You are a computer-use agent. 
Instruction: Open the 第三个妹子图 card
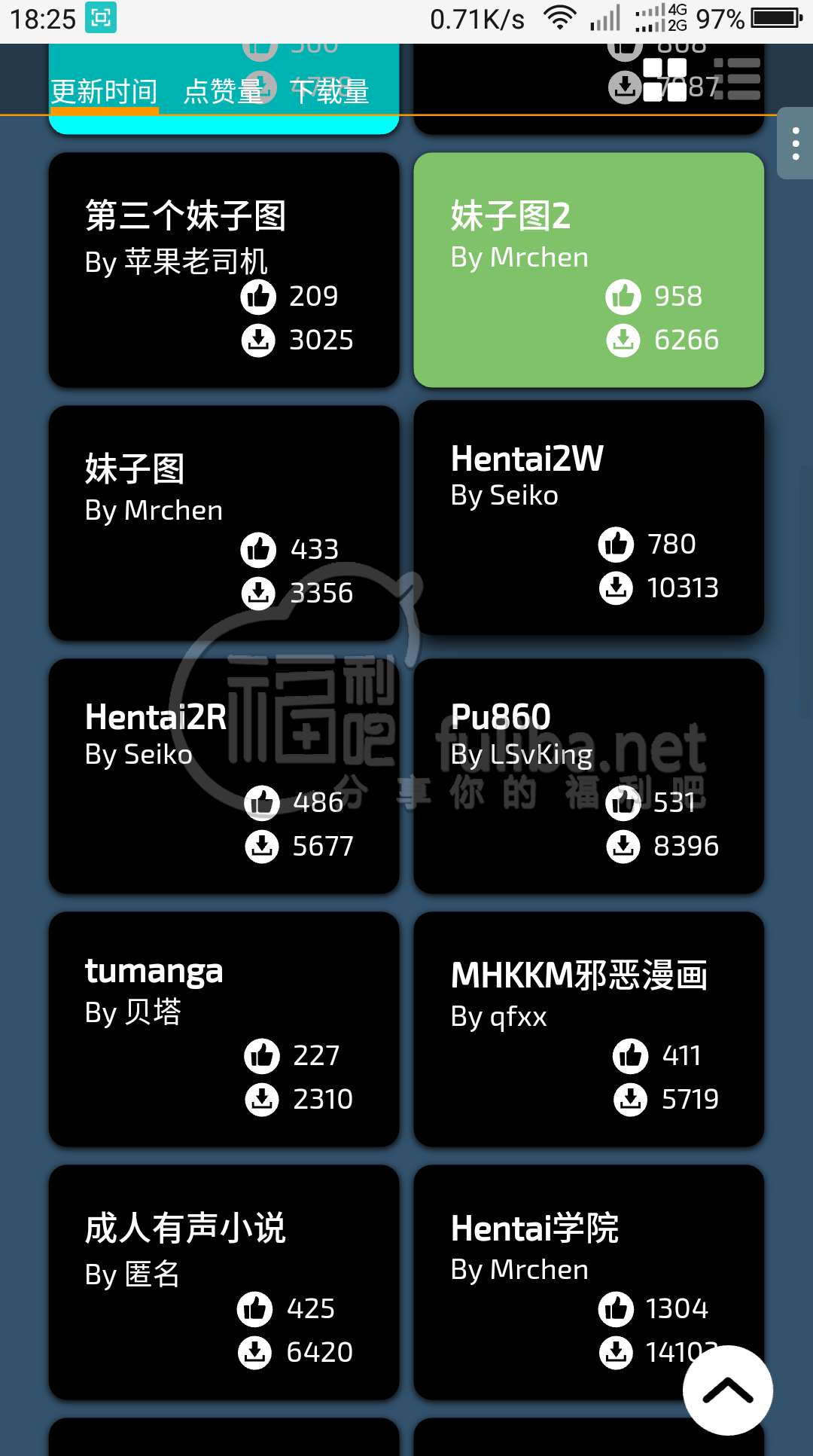click(224, 270)
